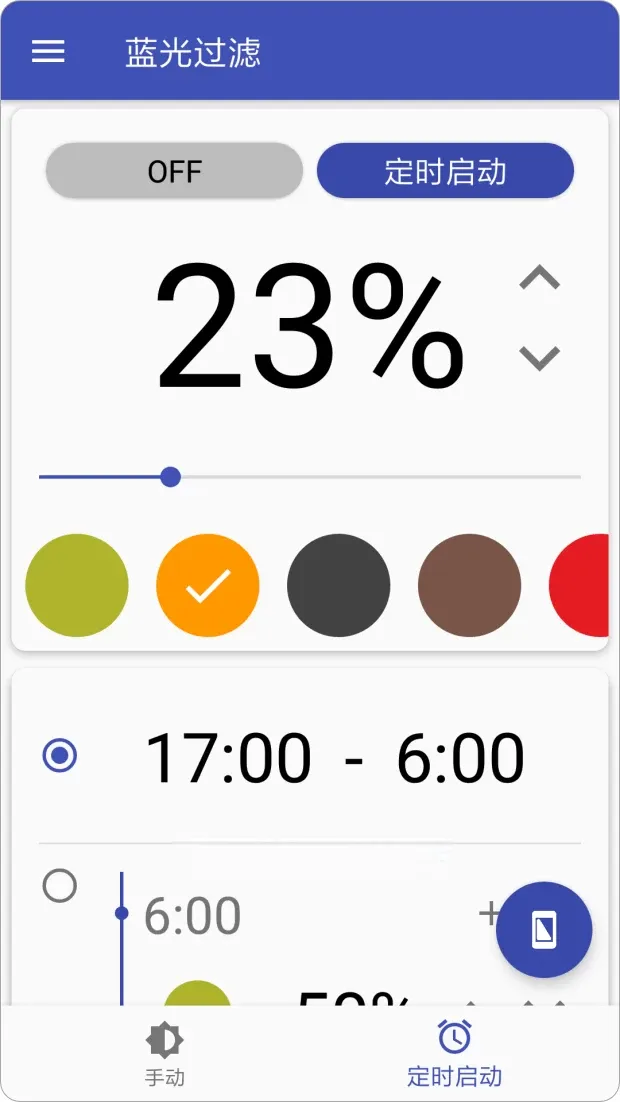Screen dimensions: 620x1102
Task: Select the orange filter color
Action: click(208, 585)
